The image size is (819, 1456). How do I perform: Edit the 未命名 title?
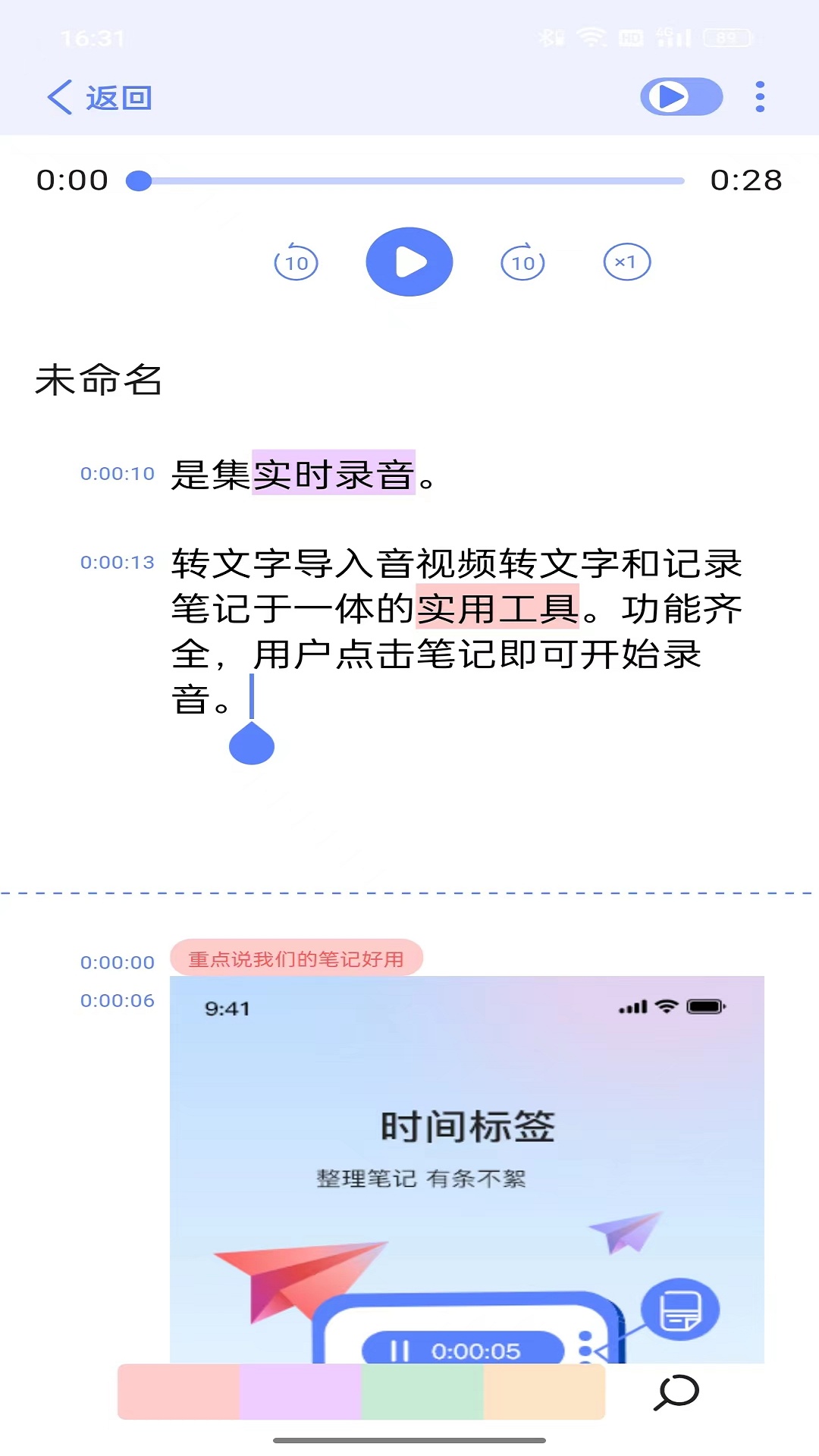(99, 380)
